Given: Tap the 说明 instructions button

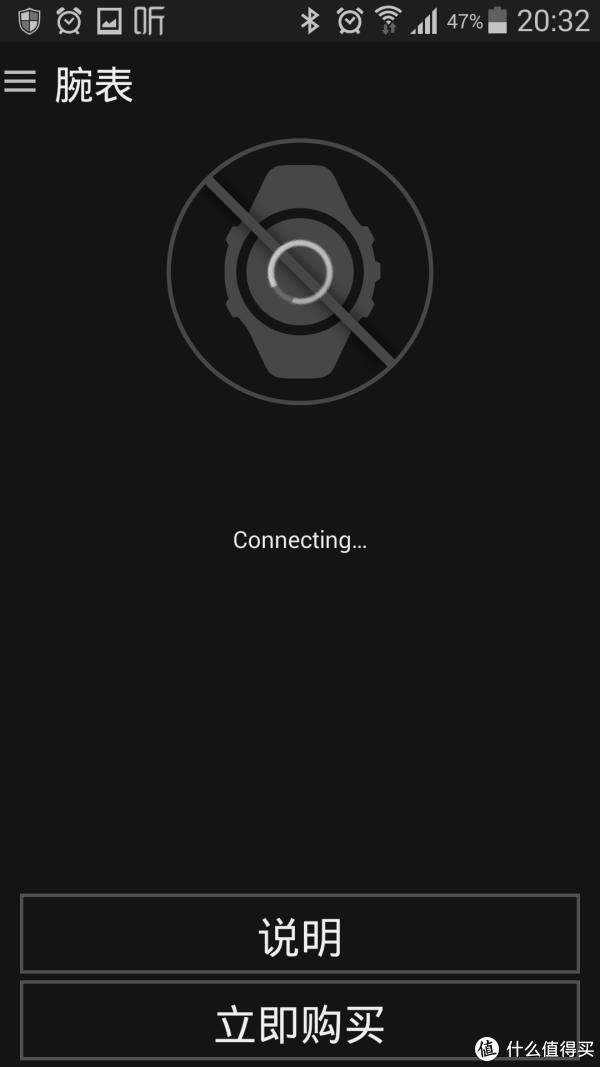Looking at the screenshot, I should [x=300, y=934].
